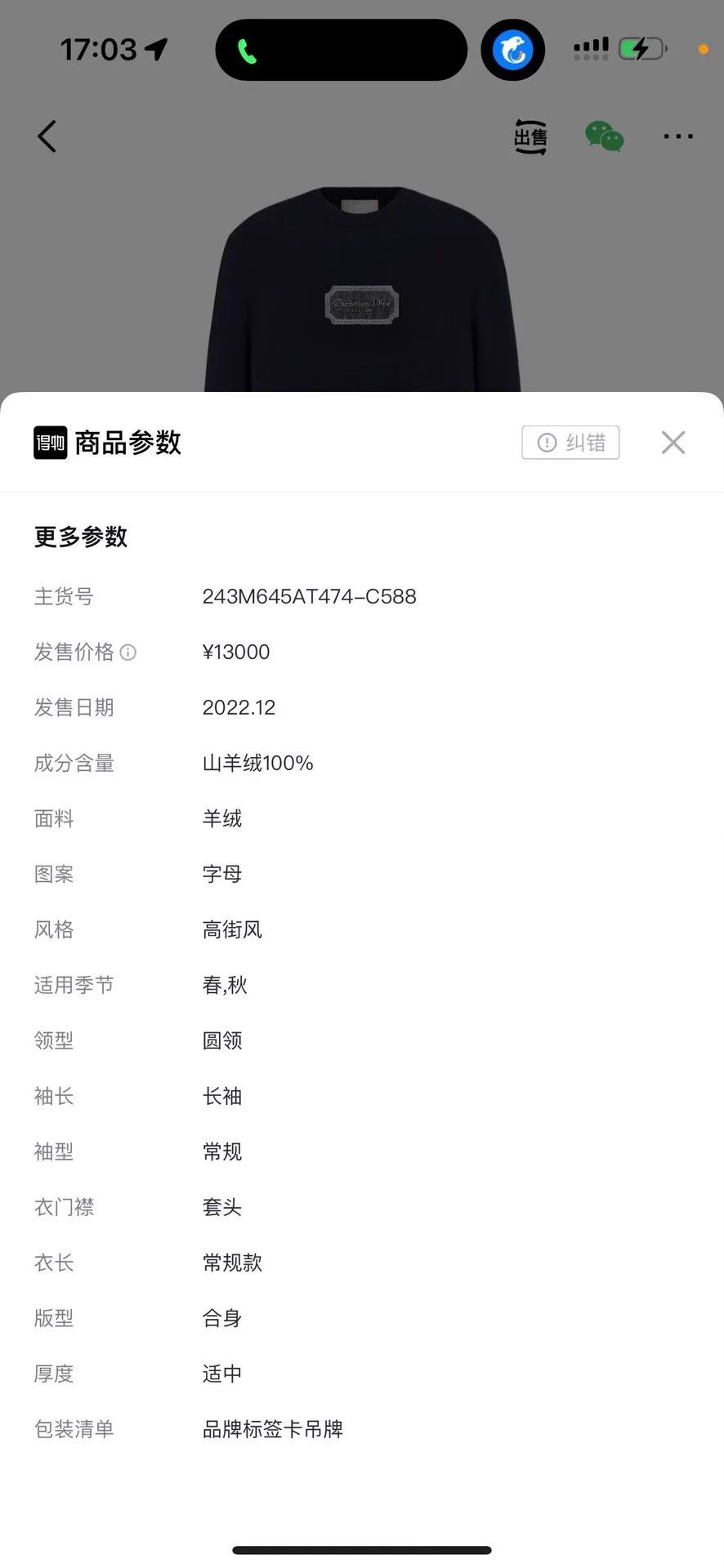Share the item via the WeChat icon
Image resolution: width=724 pixels, height=1568 pixels.
(605, 136)
